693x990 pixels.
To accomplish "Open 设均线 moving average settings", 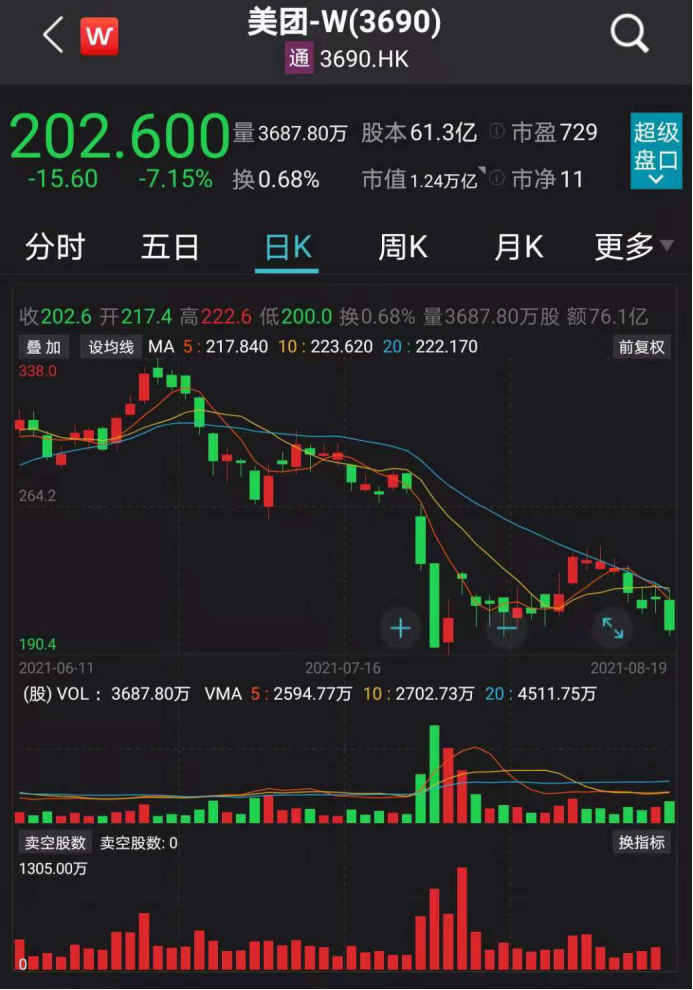I will 111,347.
